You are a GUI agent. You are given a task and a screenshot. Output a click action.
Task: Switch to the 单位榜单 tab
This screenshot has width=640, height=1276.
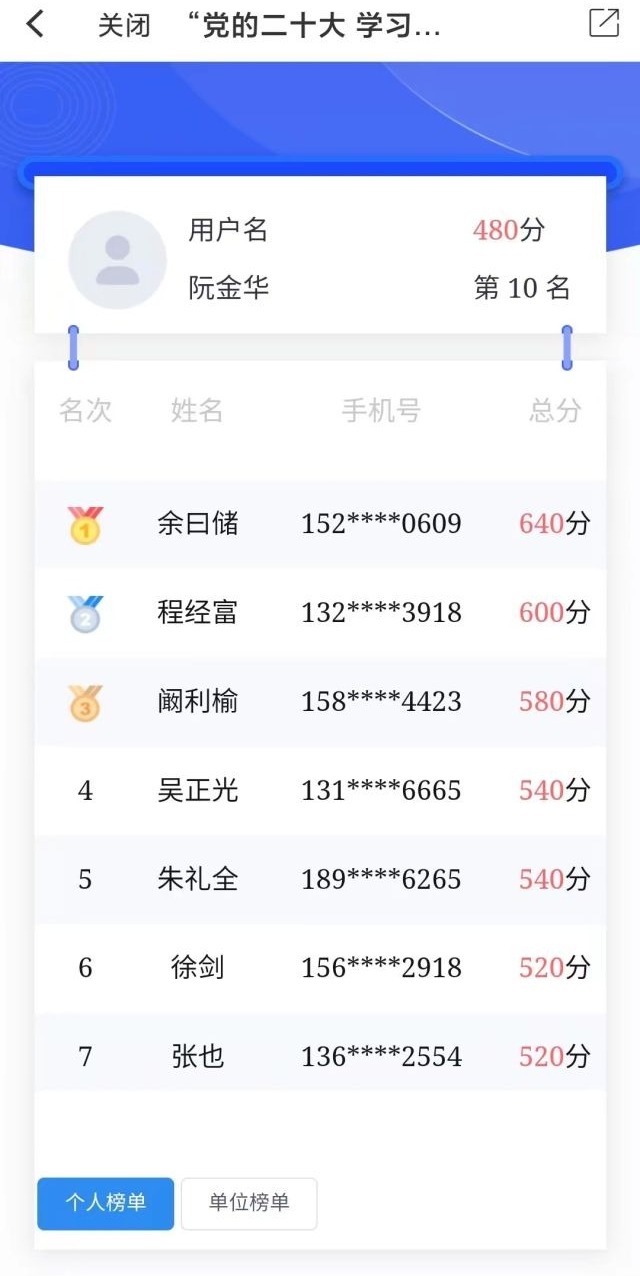tap(249, 1203)
